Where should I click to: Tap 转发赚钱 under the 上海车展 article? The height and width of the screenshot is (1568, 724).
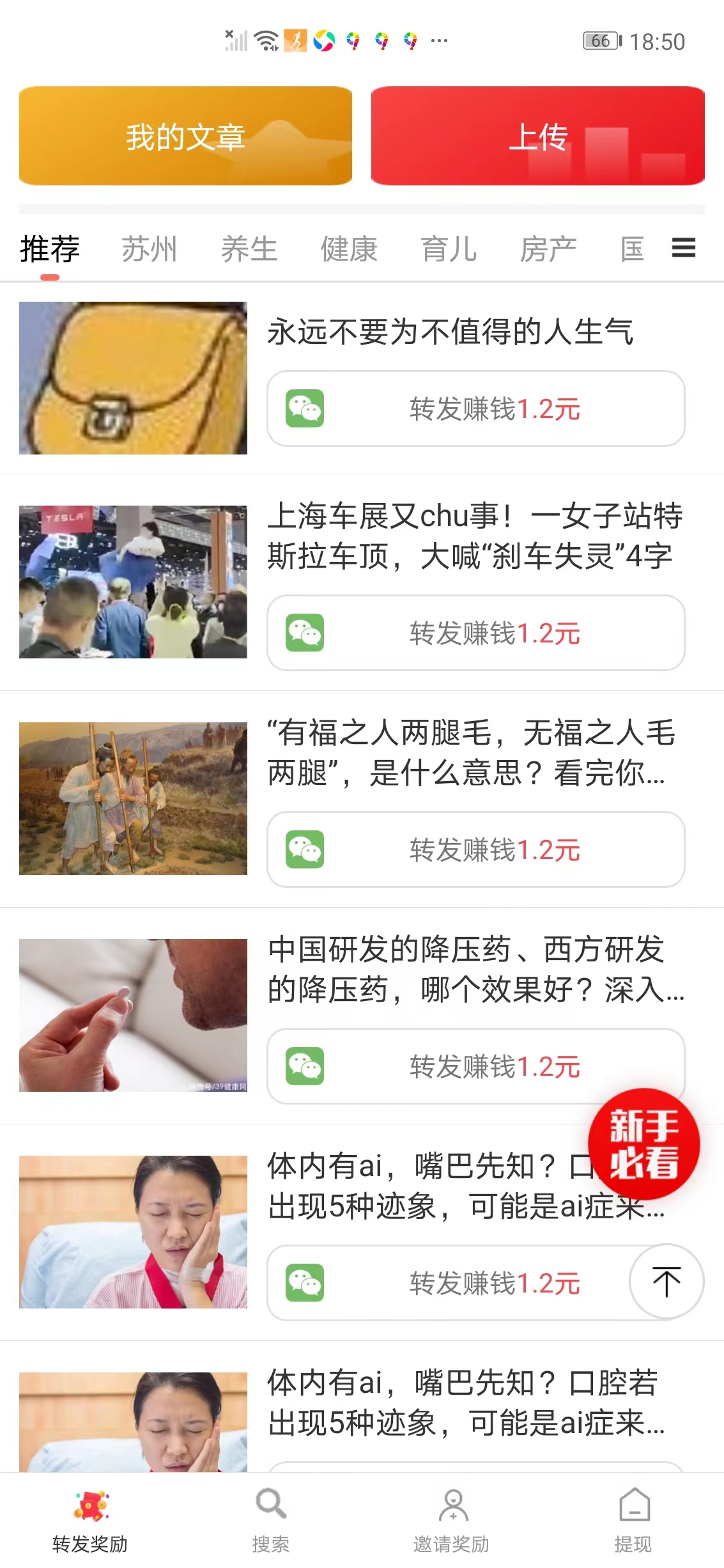(x=475, y=633)
